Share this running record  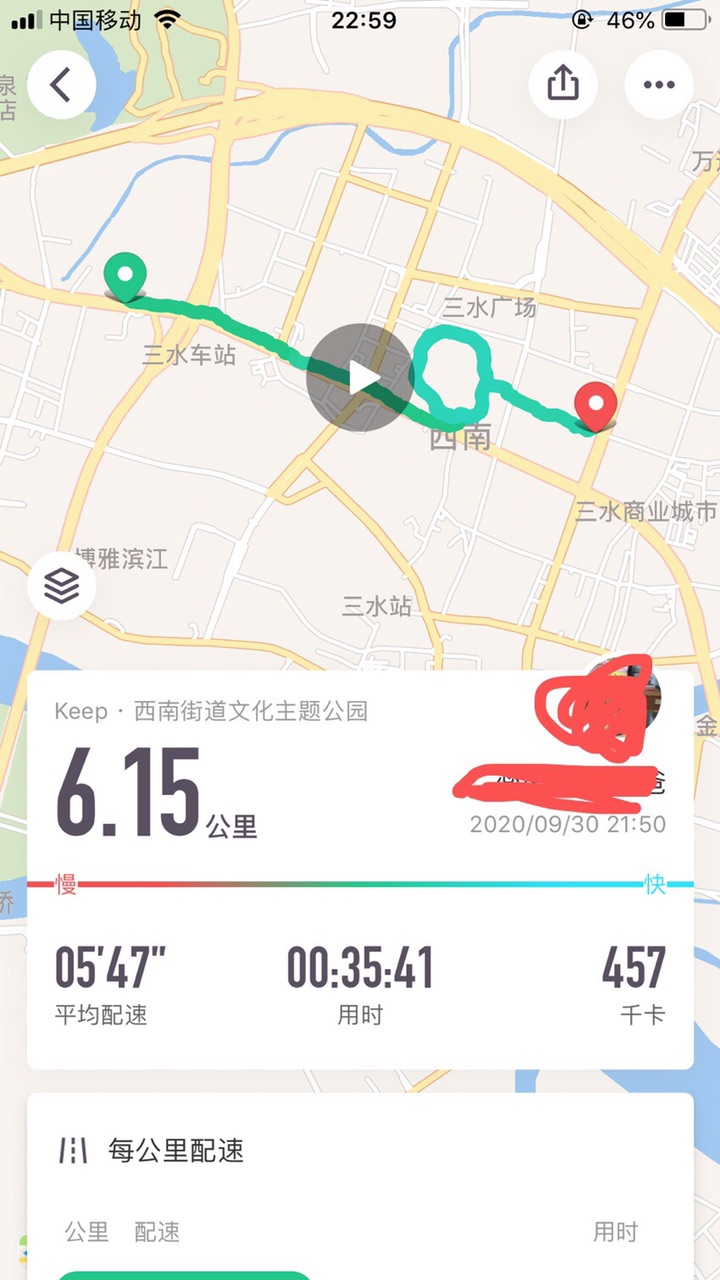(563, 85)
